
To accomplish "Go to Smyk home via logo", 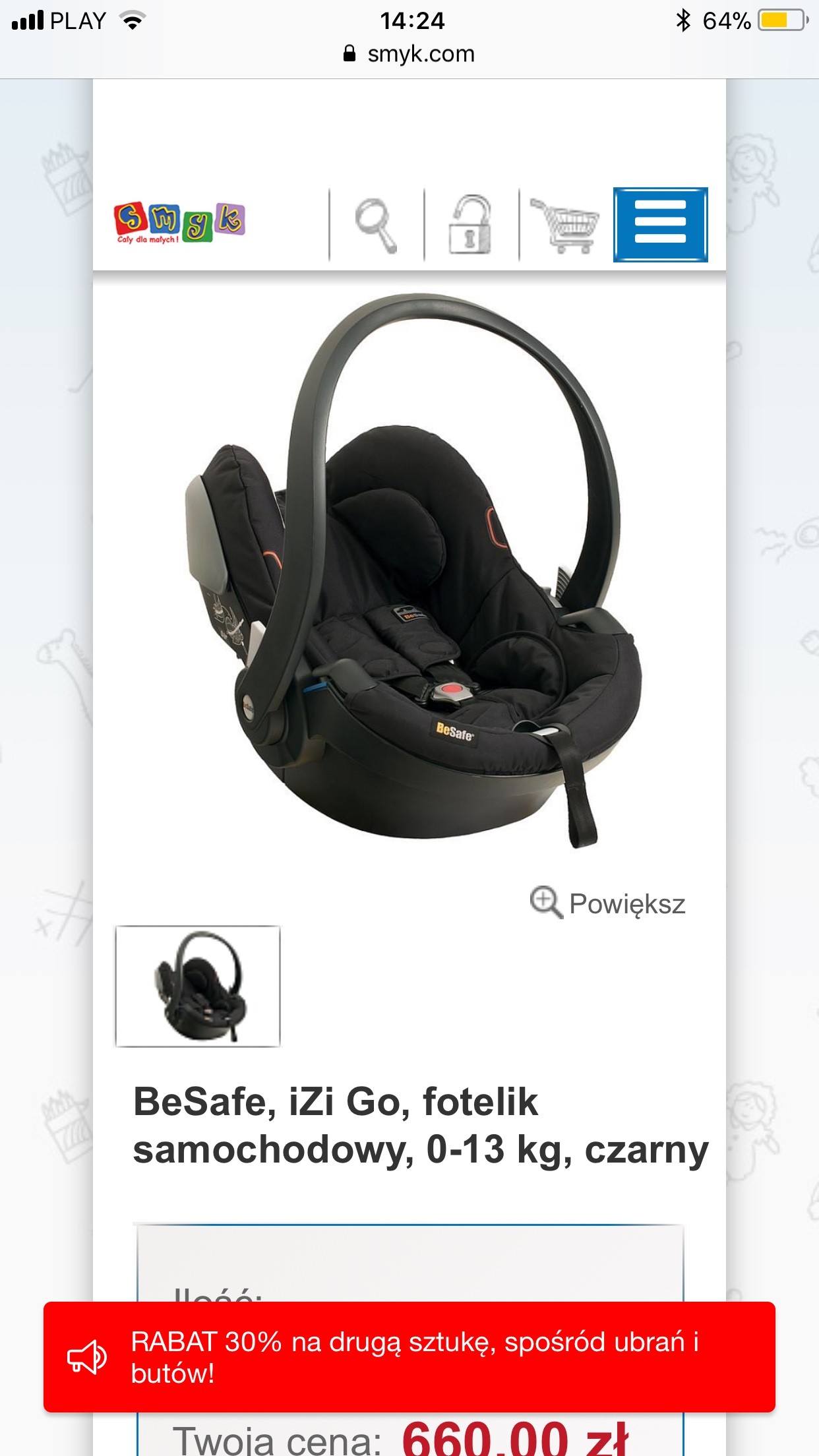I will pyautogui.click(x=179, y=222).
